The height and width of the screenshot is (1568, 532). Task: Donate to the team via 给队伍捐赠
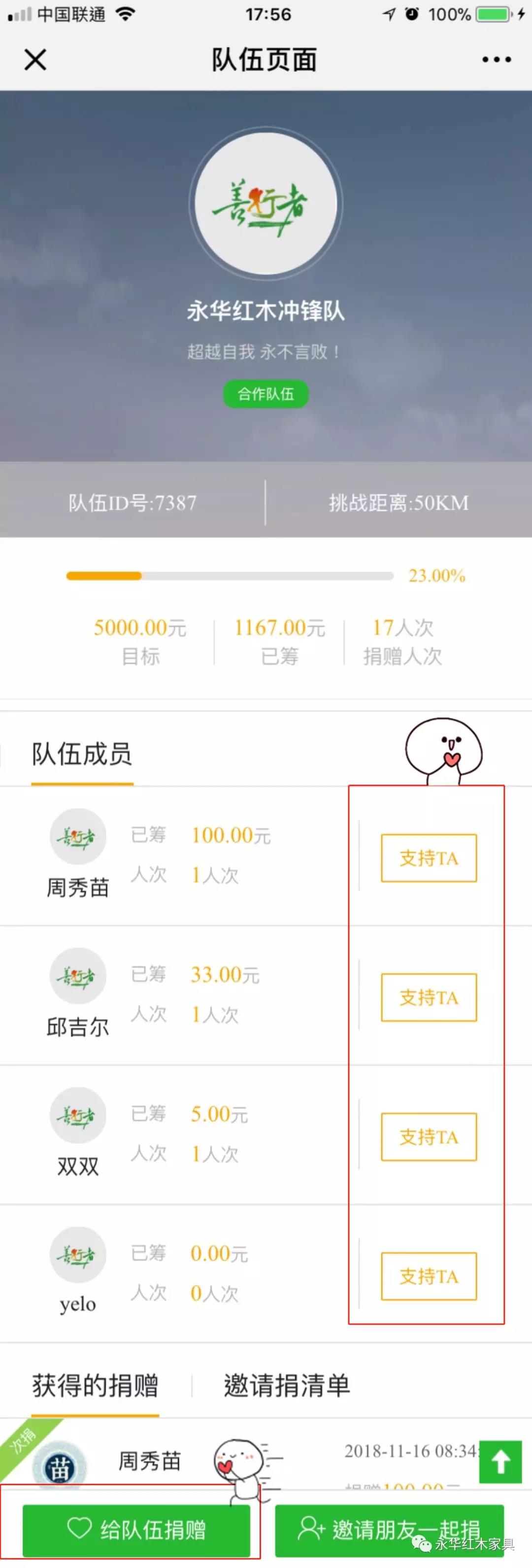(x=136, y=1529)
